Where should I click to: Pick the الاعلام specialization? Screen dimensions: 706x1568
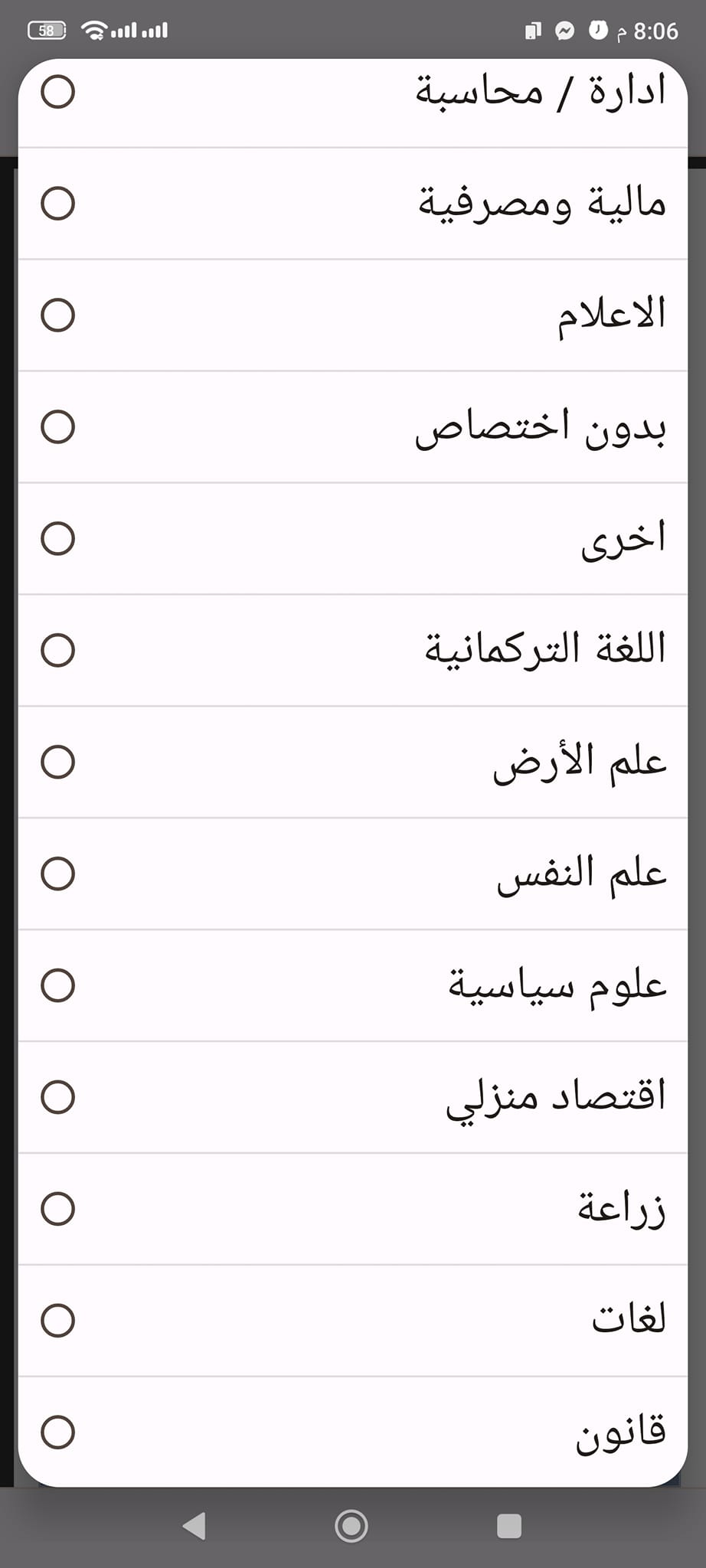click(x=353, y=315)
